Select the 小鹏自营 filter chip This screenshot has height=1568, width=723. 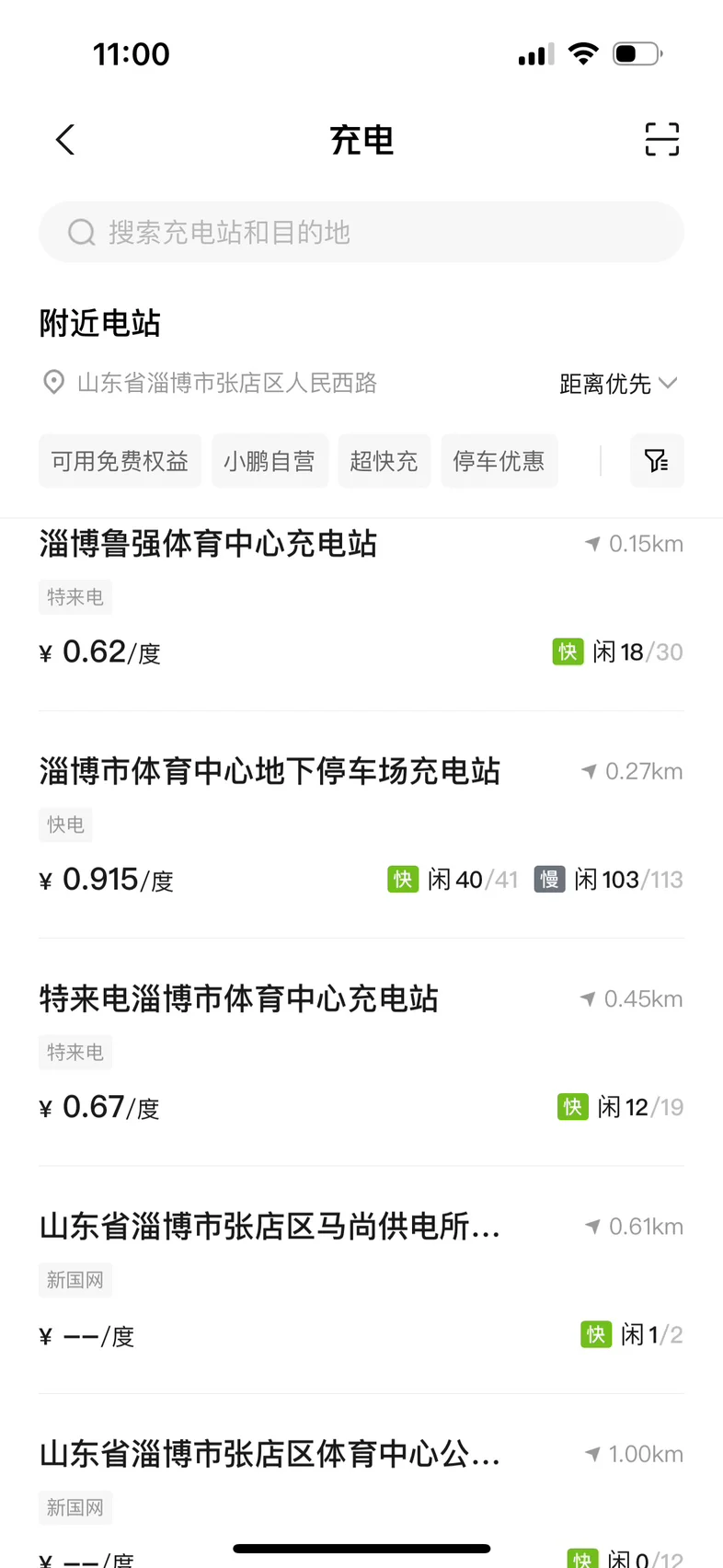pos(270,461)
